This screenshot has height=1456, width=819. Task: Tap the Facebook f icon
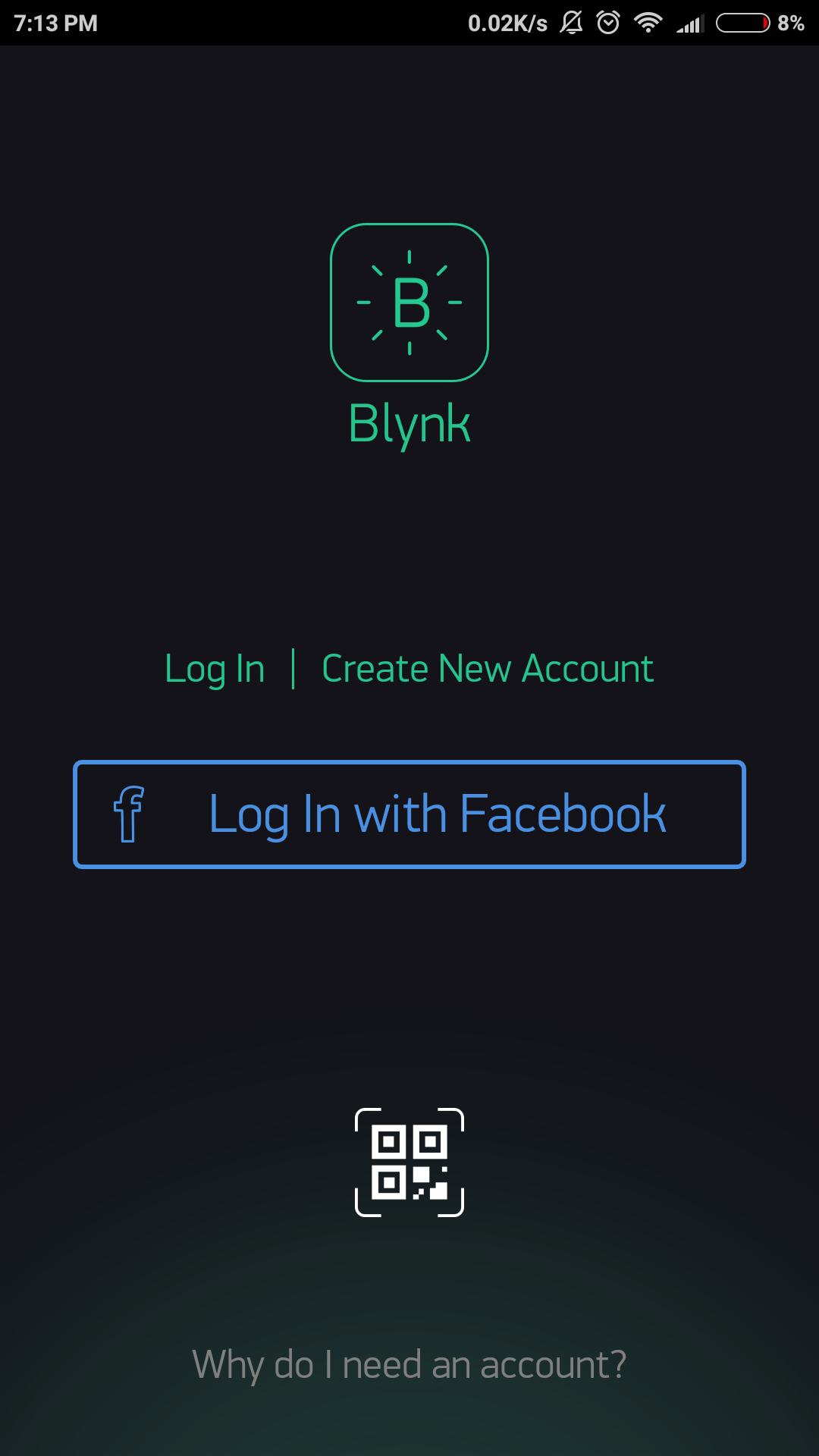click(129, 814)
